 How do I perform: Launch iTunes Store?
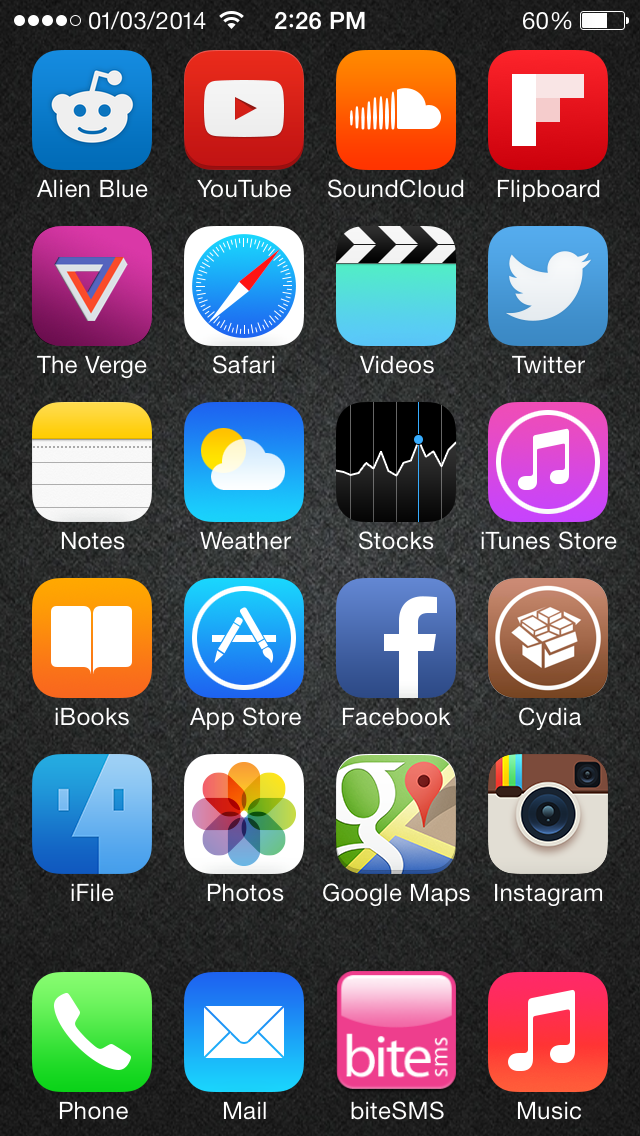point(548,462)
